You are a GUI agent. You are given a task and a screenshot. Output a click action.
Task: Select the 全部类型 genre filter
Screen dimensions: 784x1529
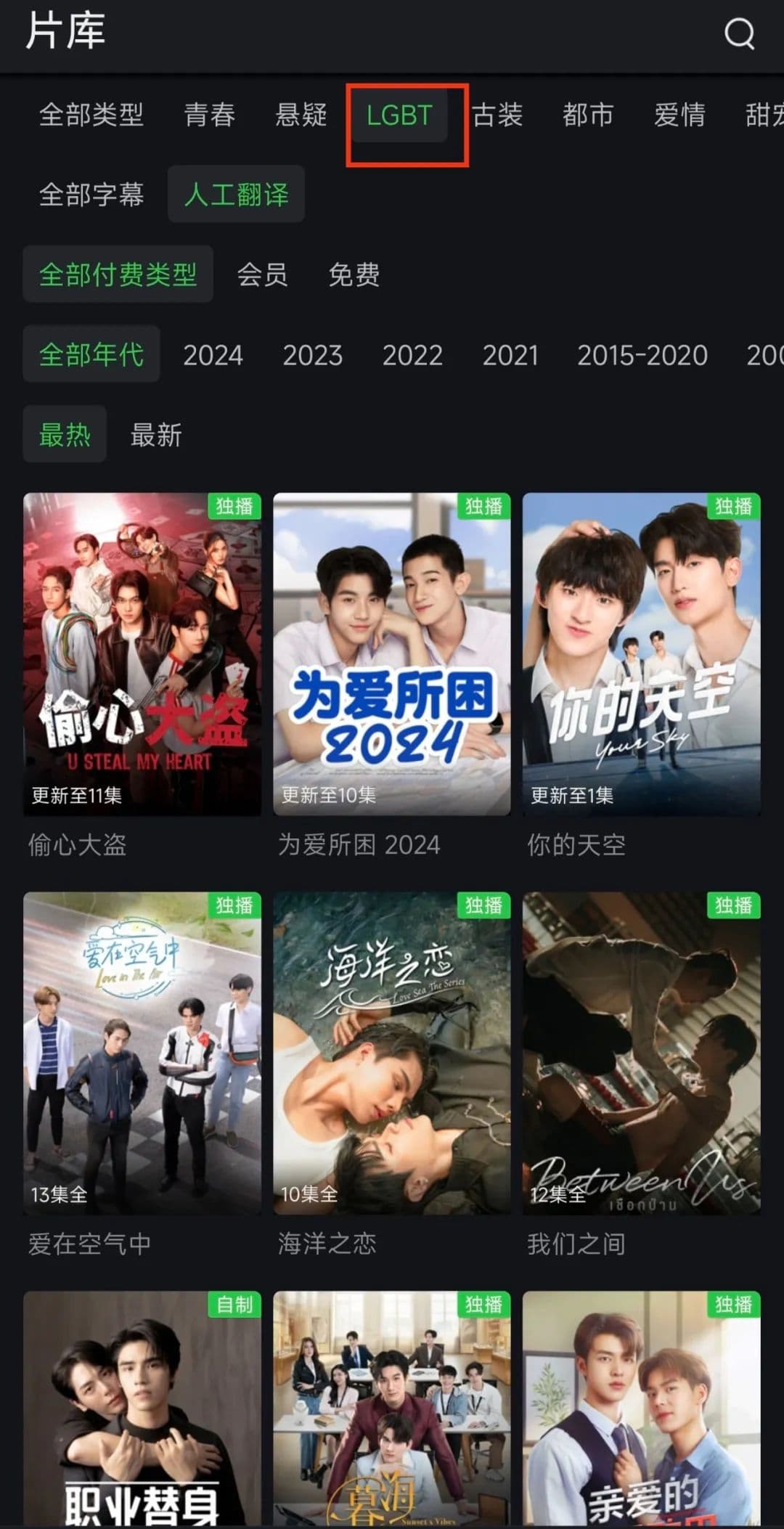tap(91, 115)
